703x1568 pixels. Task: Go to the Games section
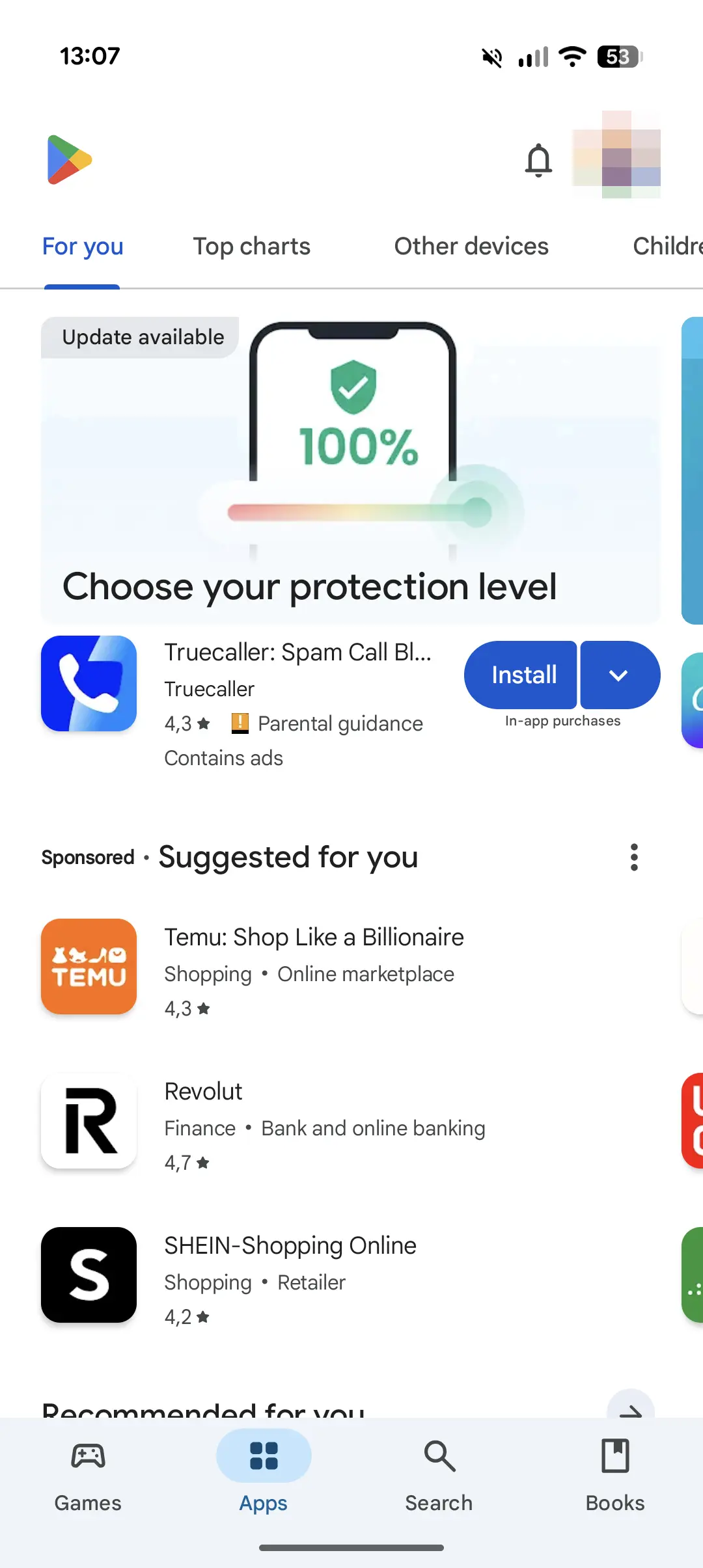(x=88, y=1476)
